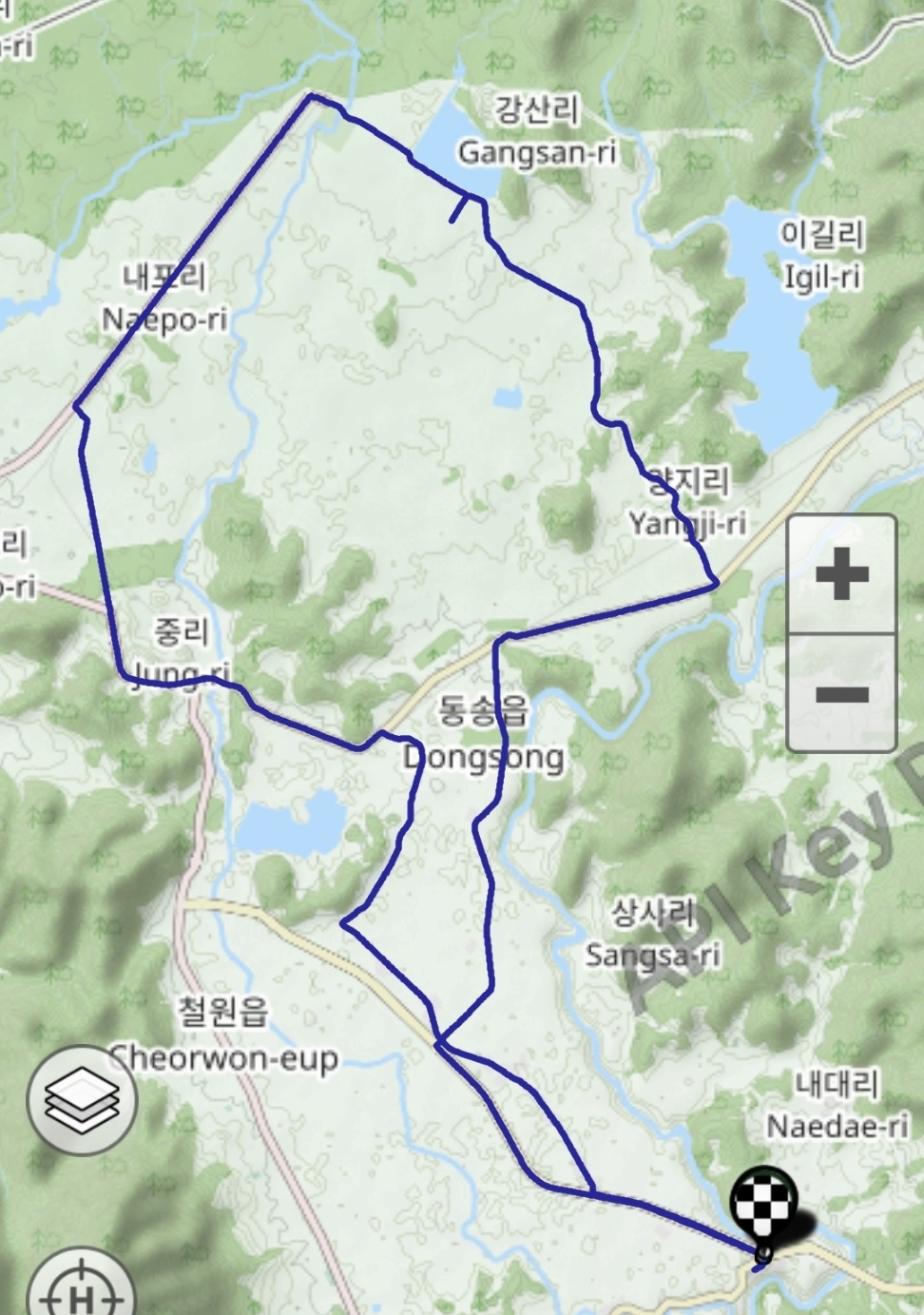Viewport: 924px width, 1315px height.
Task: Open the map layers selector
Action: point(82,1100)
